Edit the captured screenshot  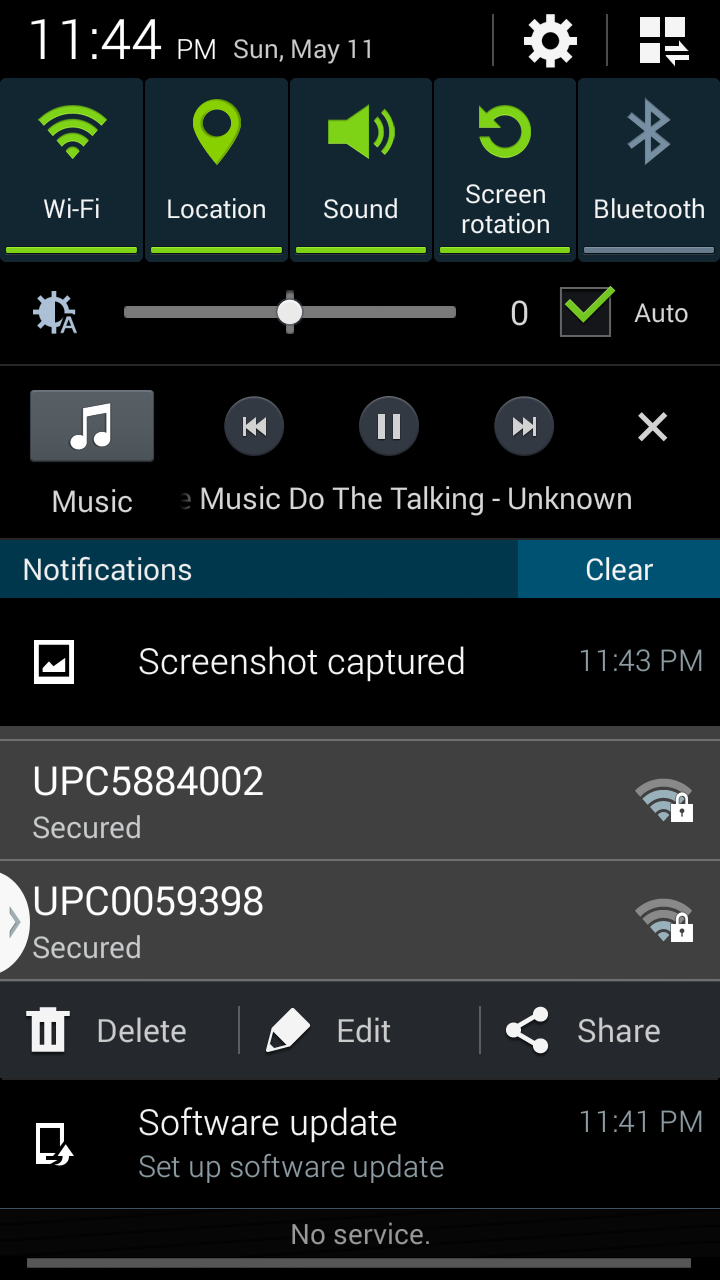coord(330,1031)
